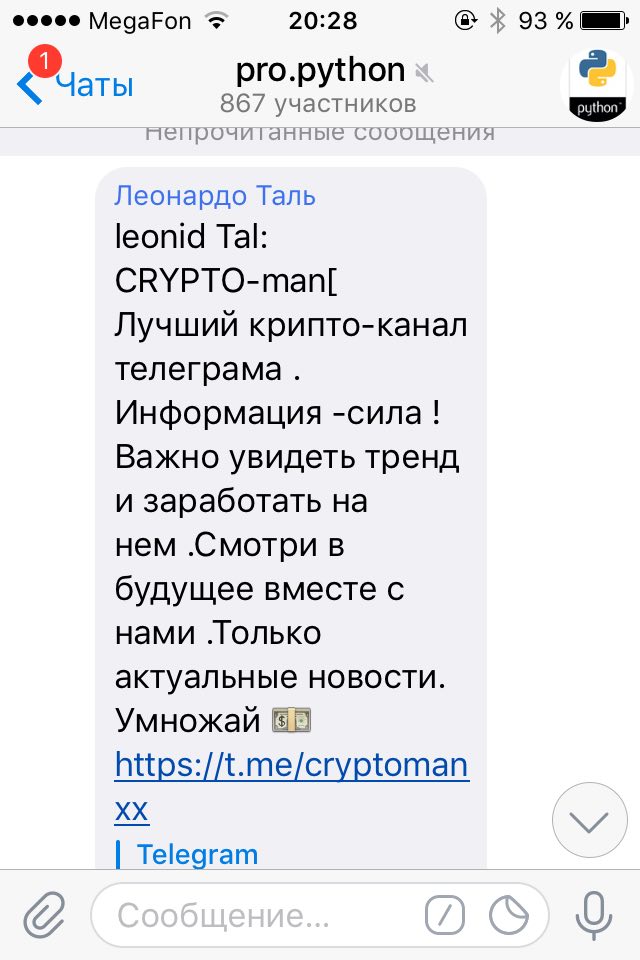640x960 pixels.
Task: Open Леонардо Таль's profile by the sender name
Action: pos(215,195)
